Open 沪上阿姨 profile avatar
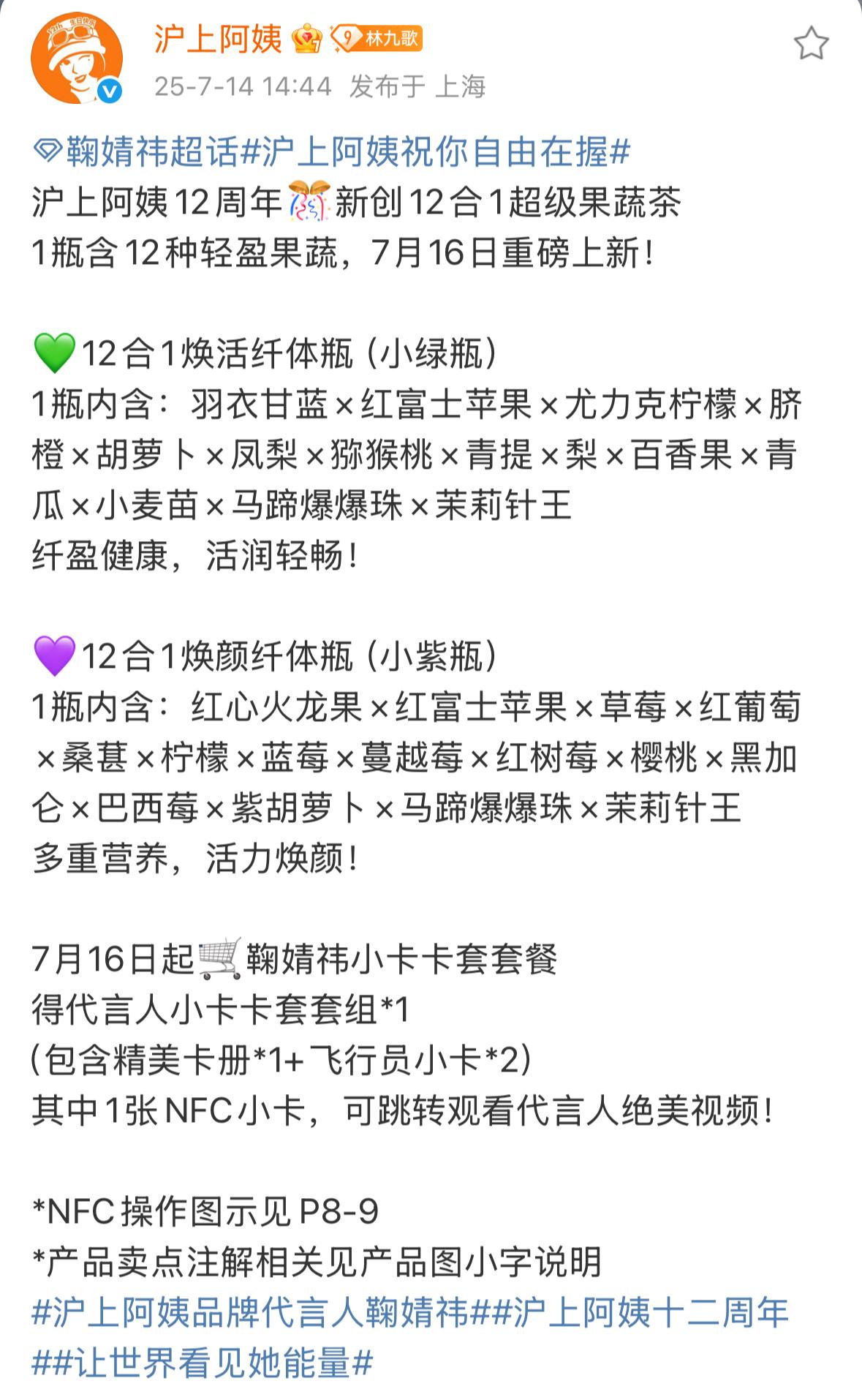 tap(76, 57)
